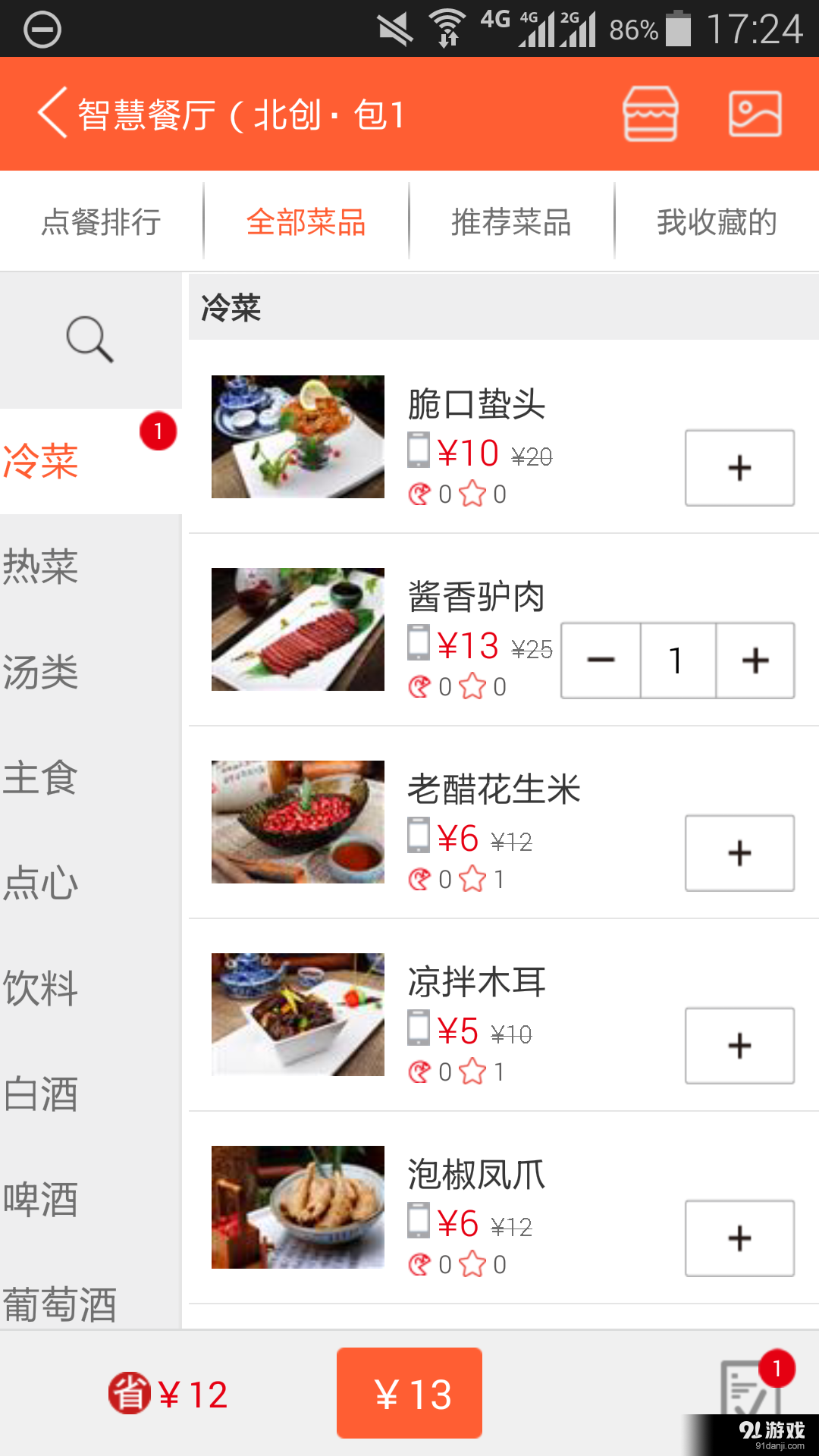Add 脆口蛰头 to the order

click(x=739, y=468)
